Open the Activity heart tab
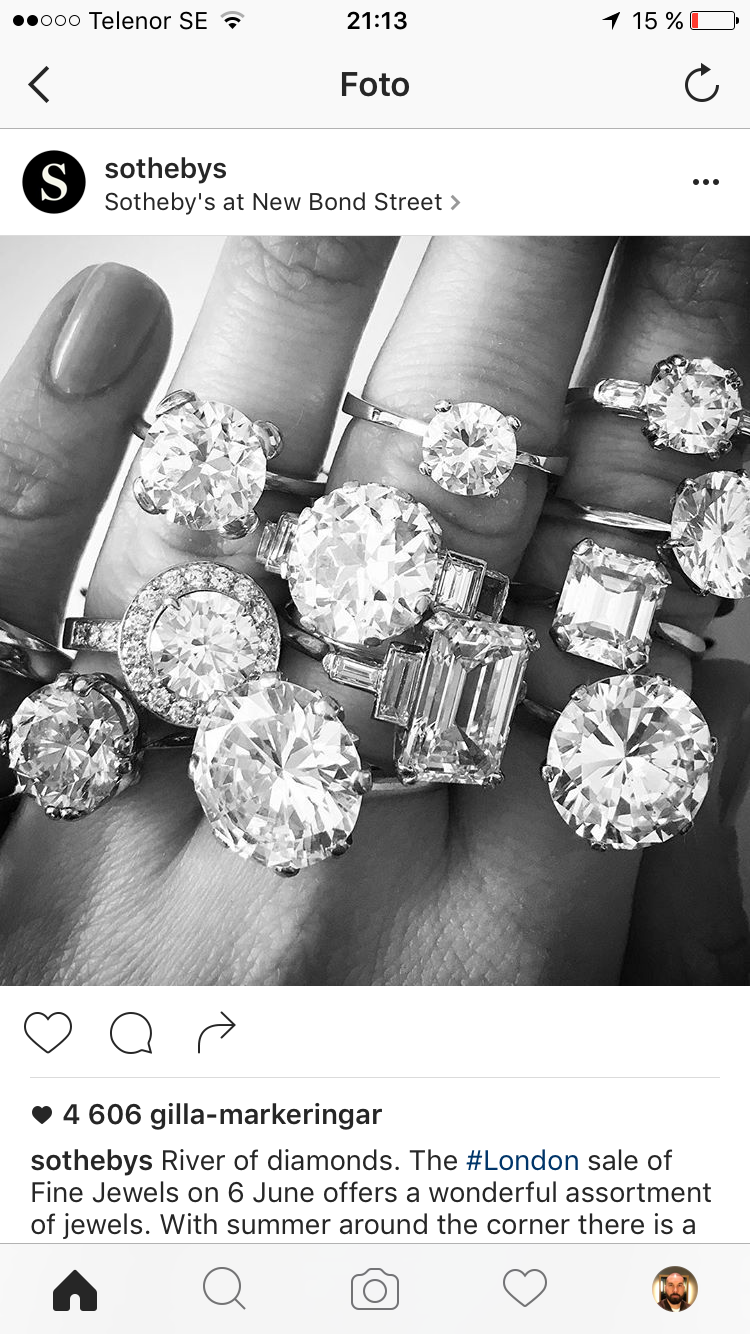The image size is (750, 1334). pos(525,1289)
